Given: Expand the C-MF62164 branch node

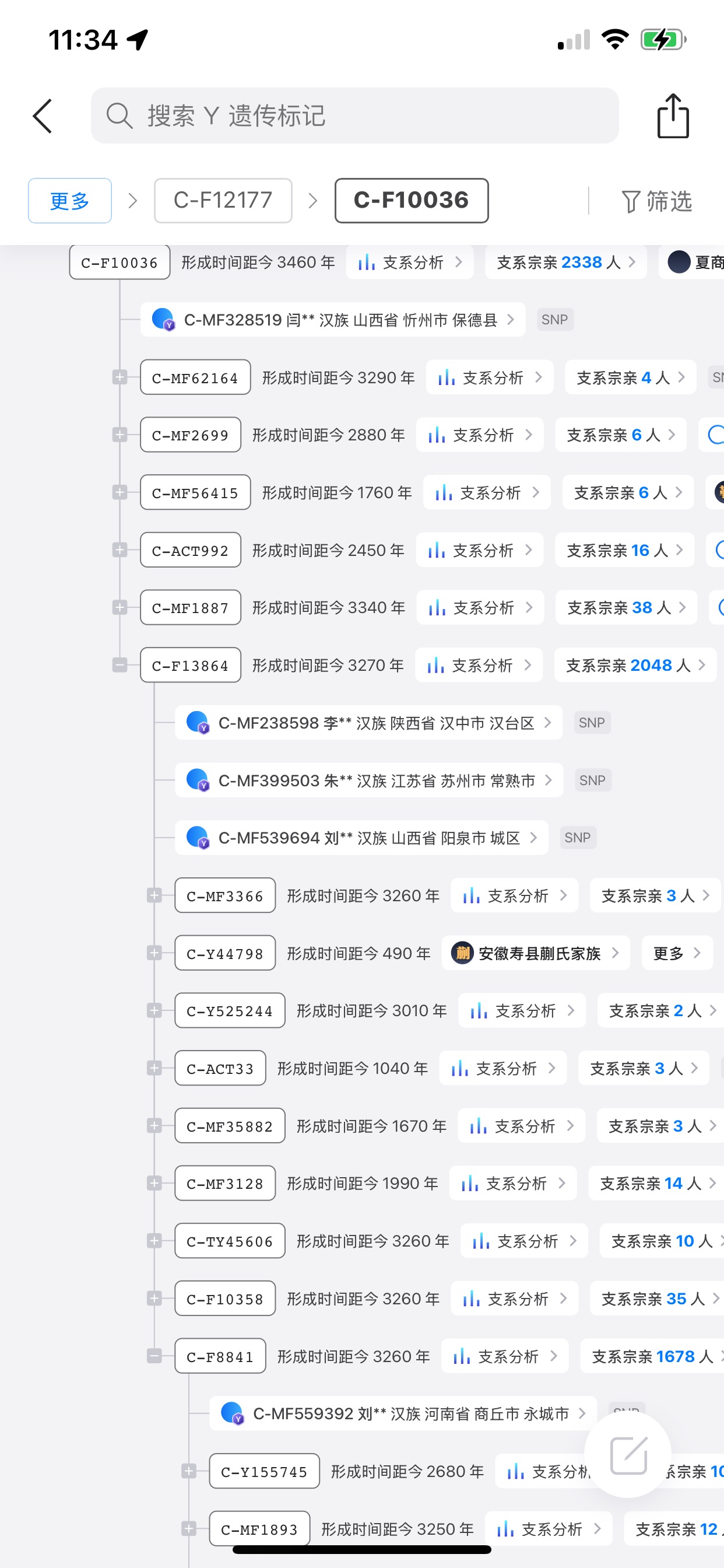Looking at the screenshot, I should coord(120,377).
